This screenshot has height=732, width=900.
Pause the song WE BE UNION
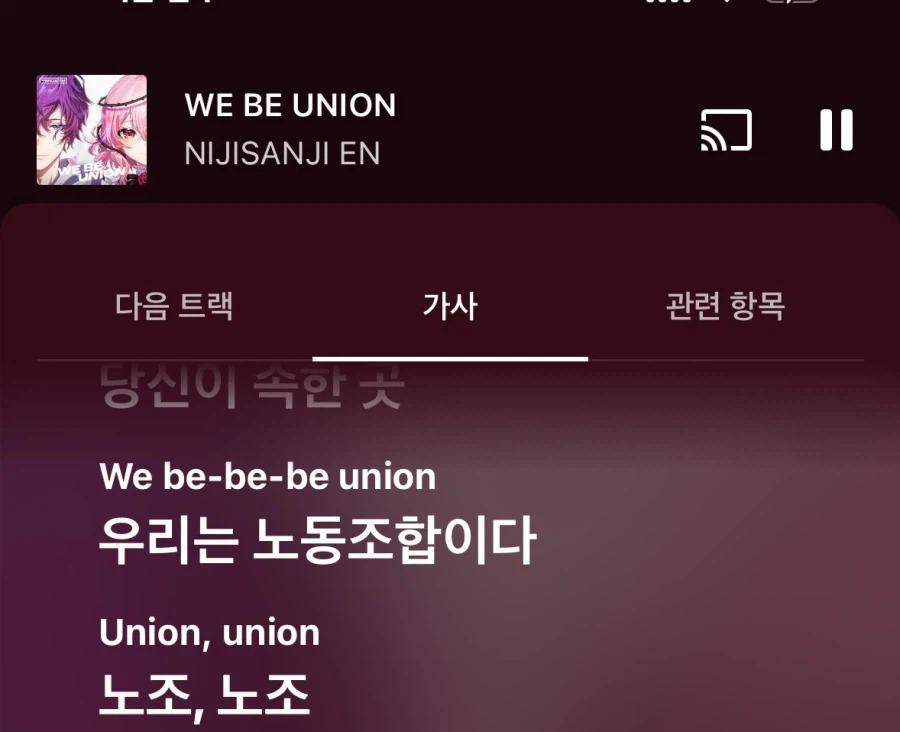(836, 130)
